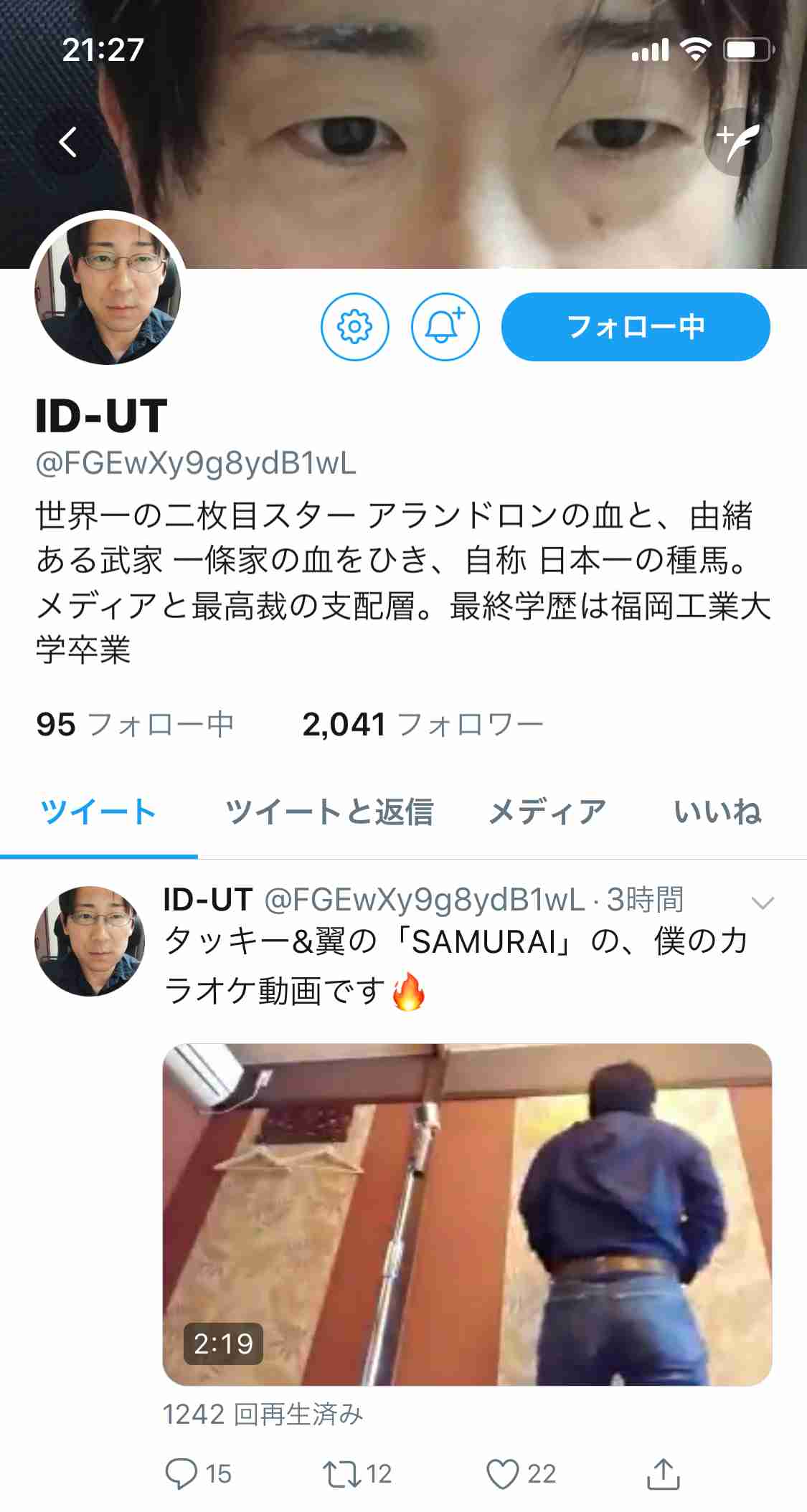Toggle the notification bell for this account

click(x=445, y=327)
